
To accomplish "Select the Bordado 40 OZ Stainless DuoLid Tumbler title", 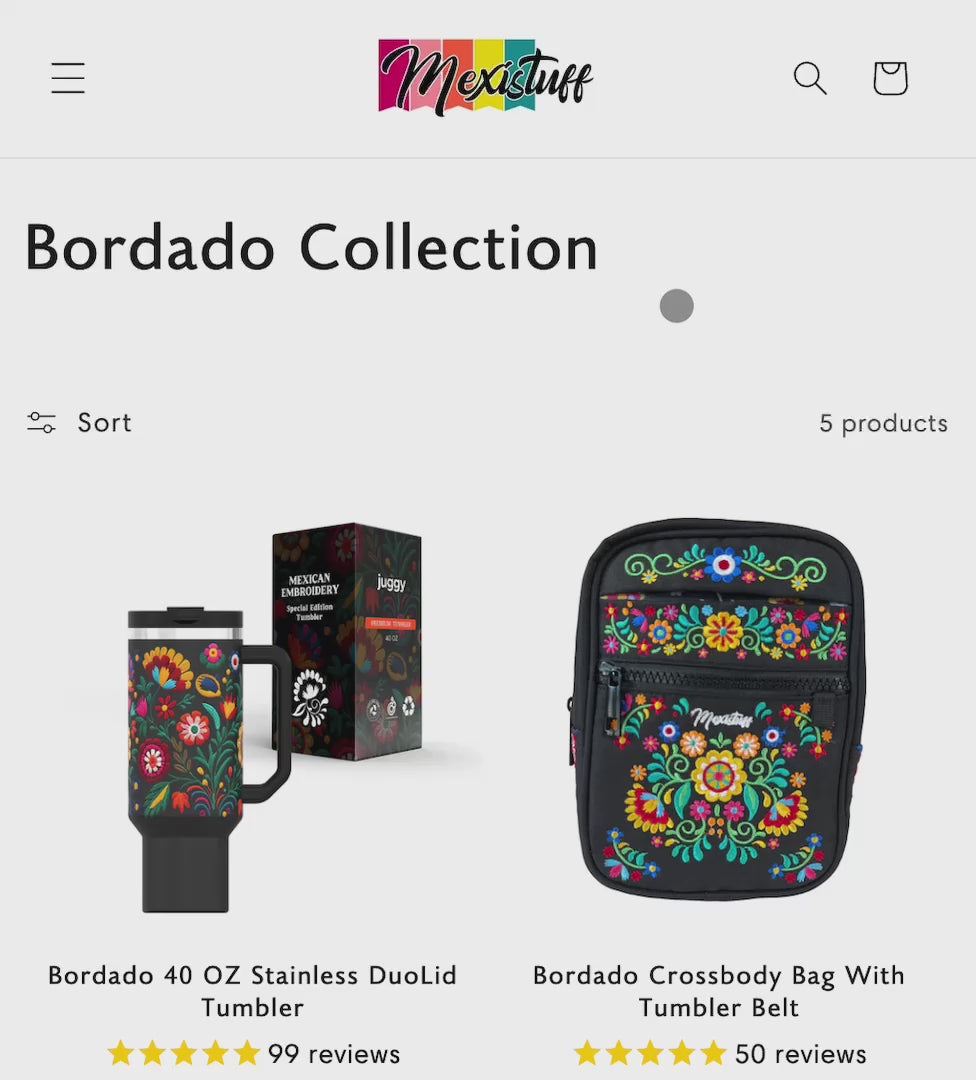I will [x=252, y=991].
